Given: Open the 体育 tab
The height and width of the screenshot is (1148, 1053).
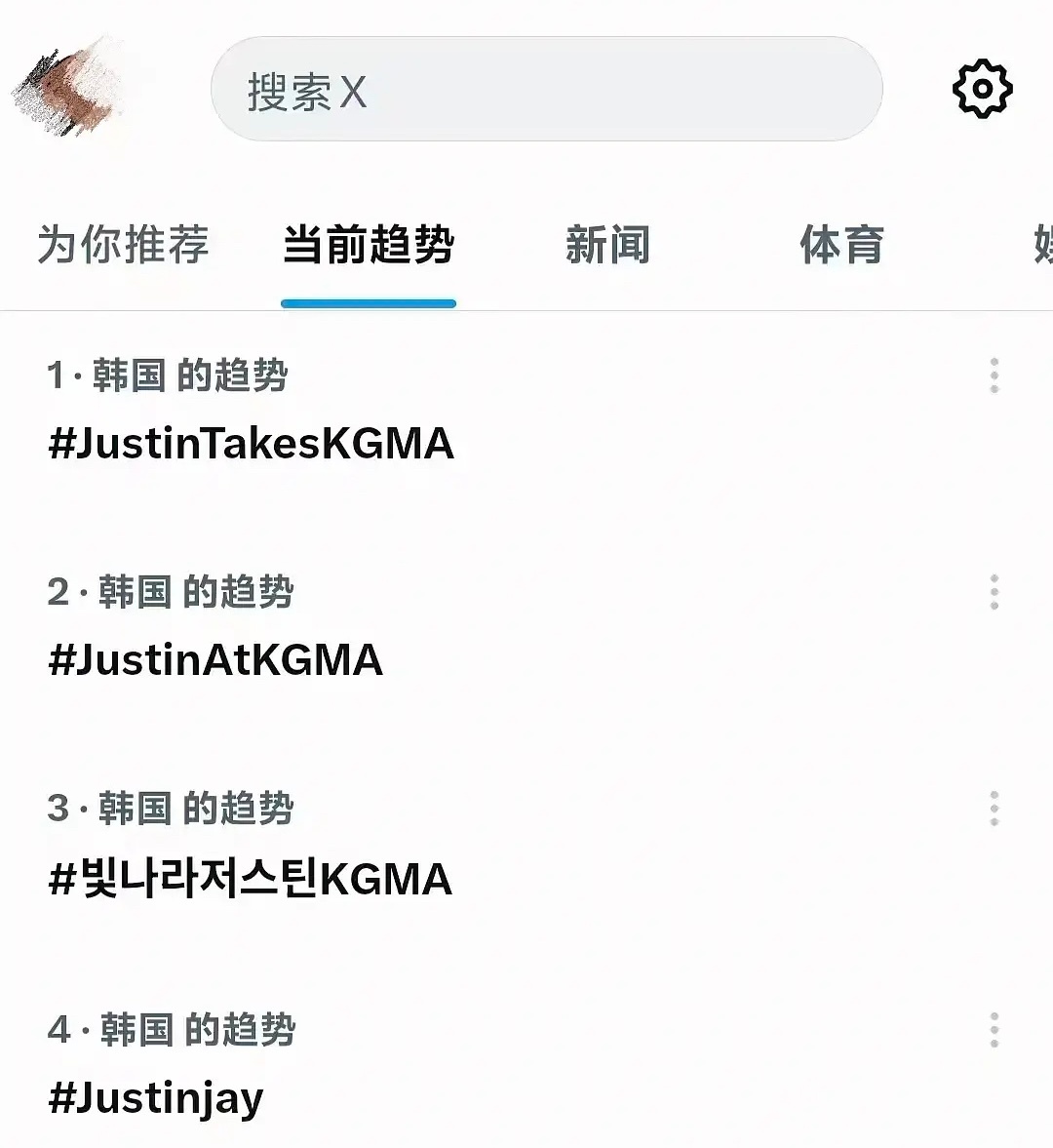Looking at the screenshot, I should [841, 246].
